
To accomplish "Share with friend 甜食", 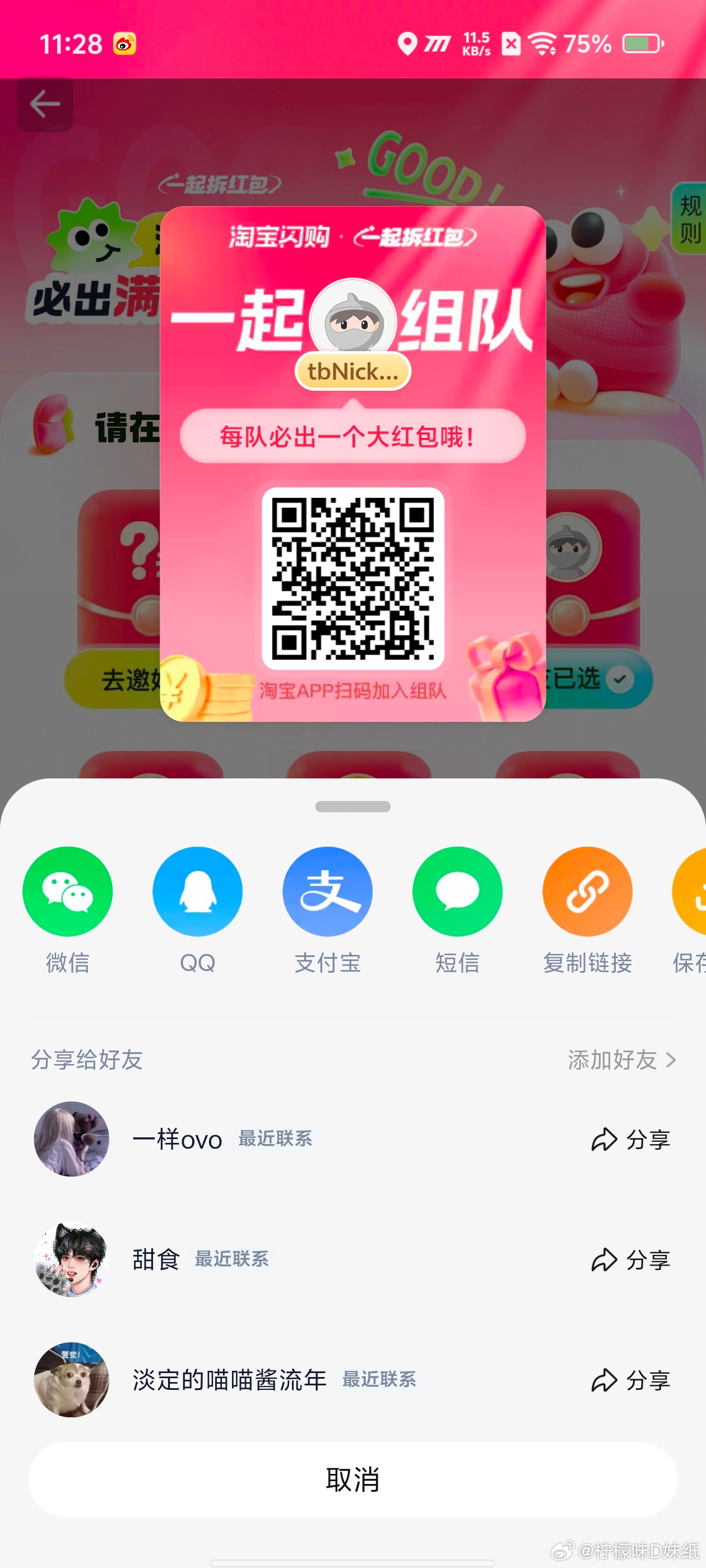I will [630, 1259].
